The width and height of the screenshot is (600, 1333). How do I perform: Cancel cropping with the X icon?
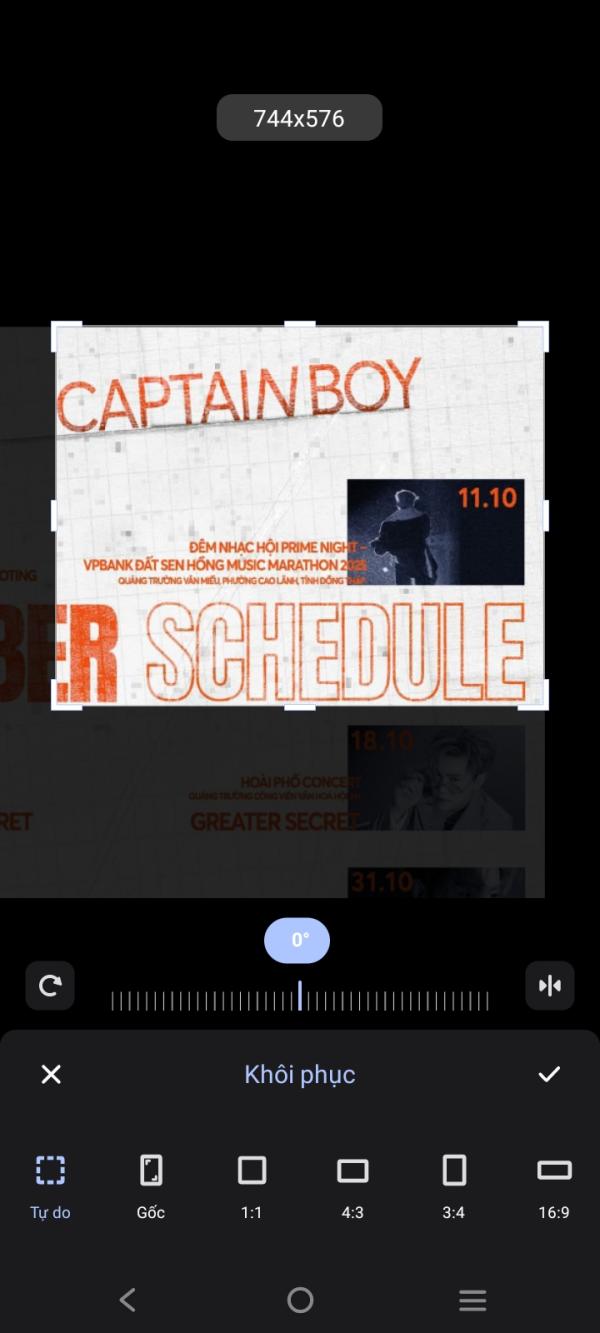coord(51,1074)
